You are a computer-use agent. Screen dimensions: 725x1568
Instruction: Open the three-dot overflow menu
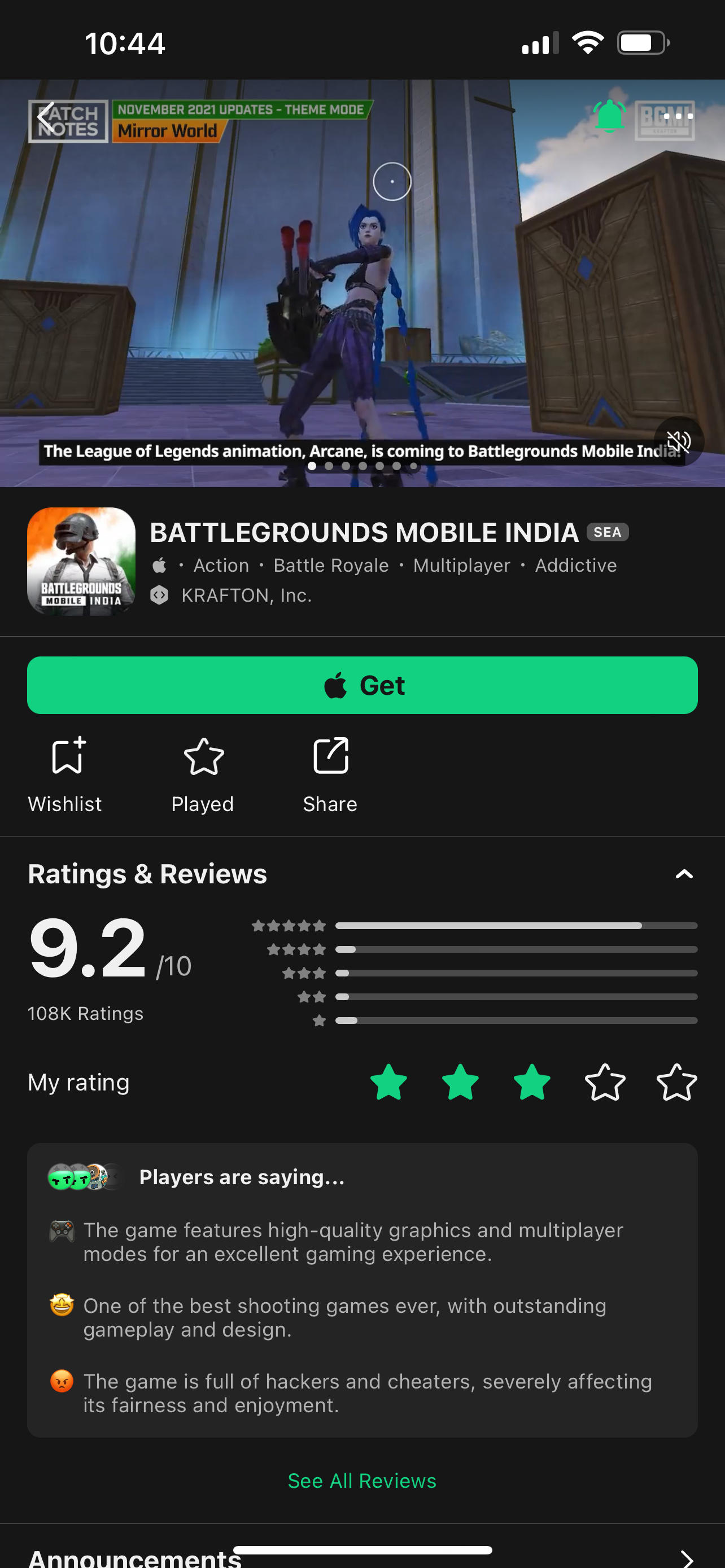coord(678,116)
